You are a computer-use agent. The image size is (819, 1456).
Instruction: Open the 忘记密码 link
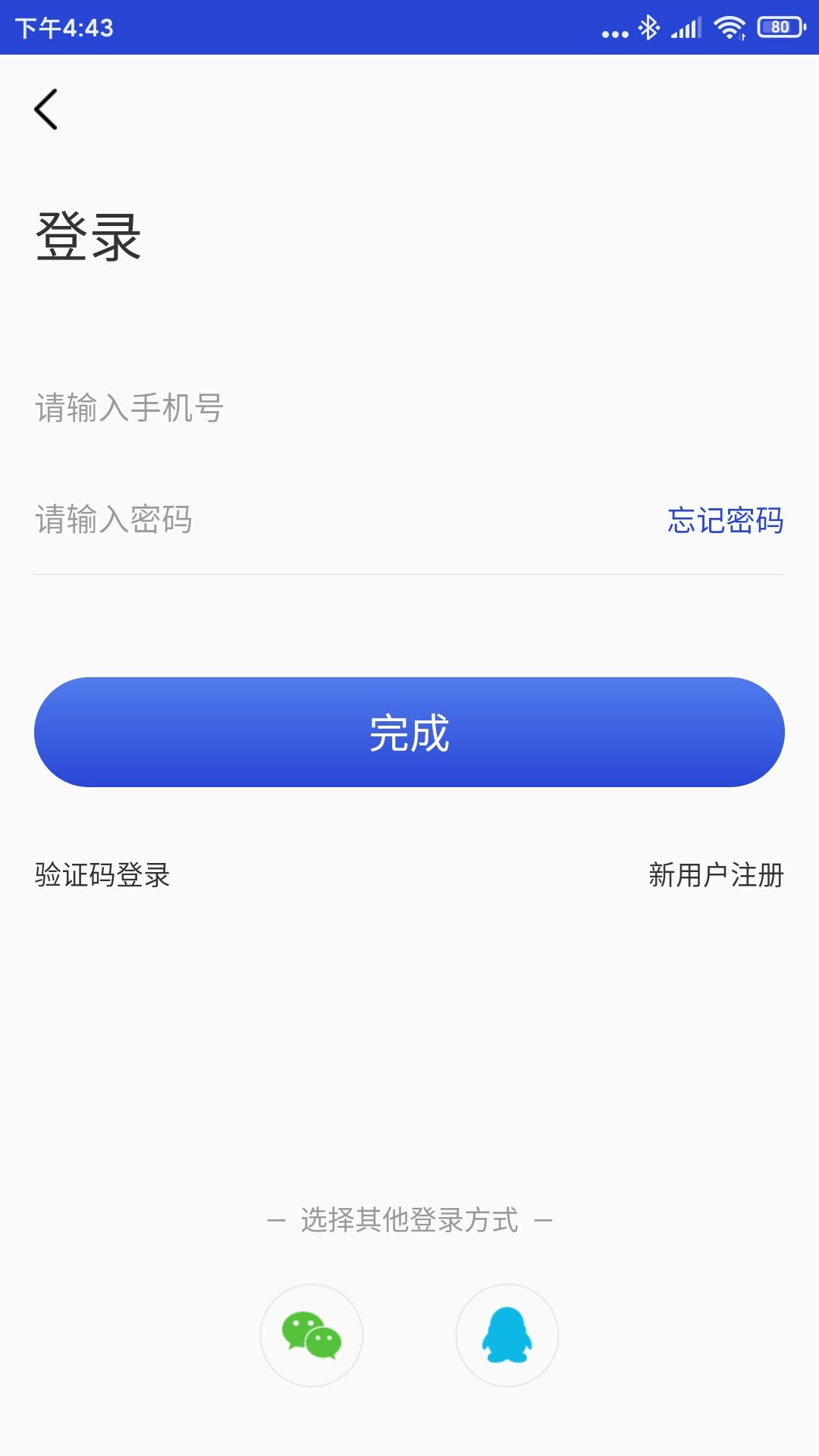pos(725,520)
